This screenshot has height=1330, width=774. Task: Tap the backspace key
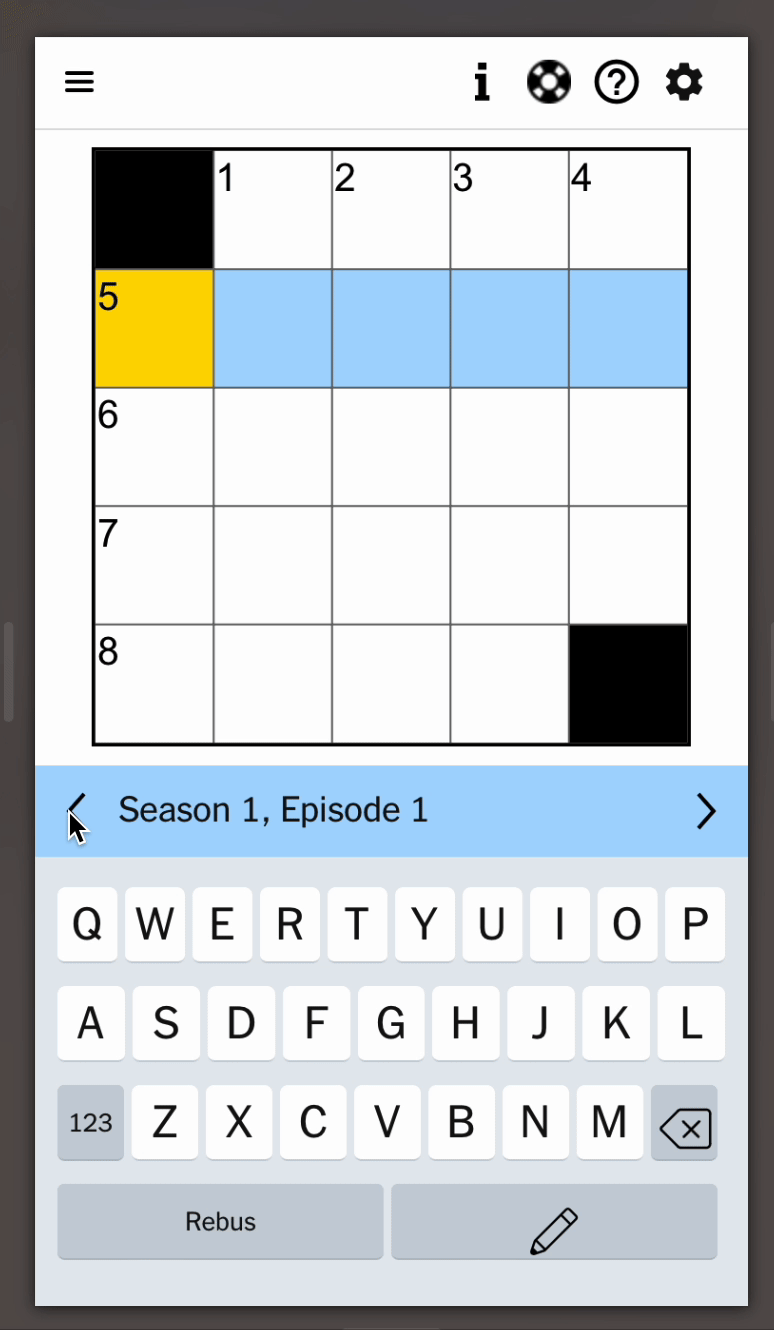685,1123
